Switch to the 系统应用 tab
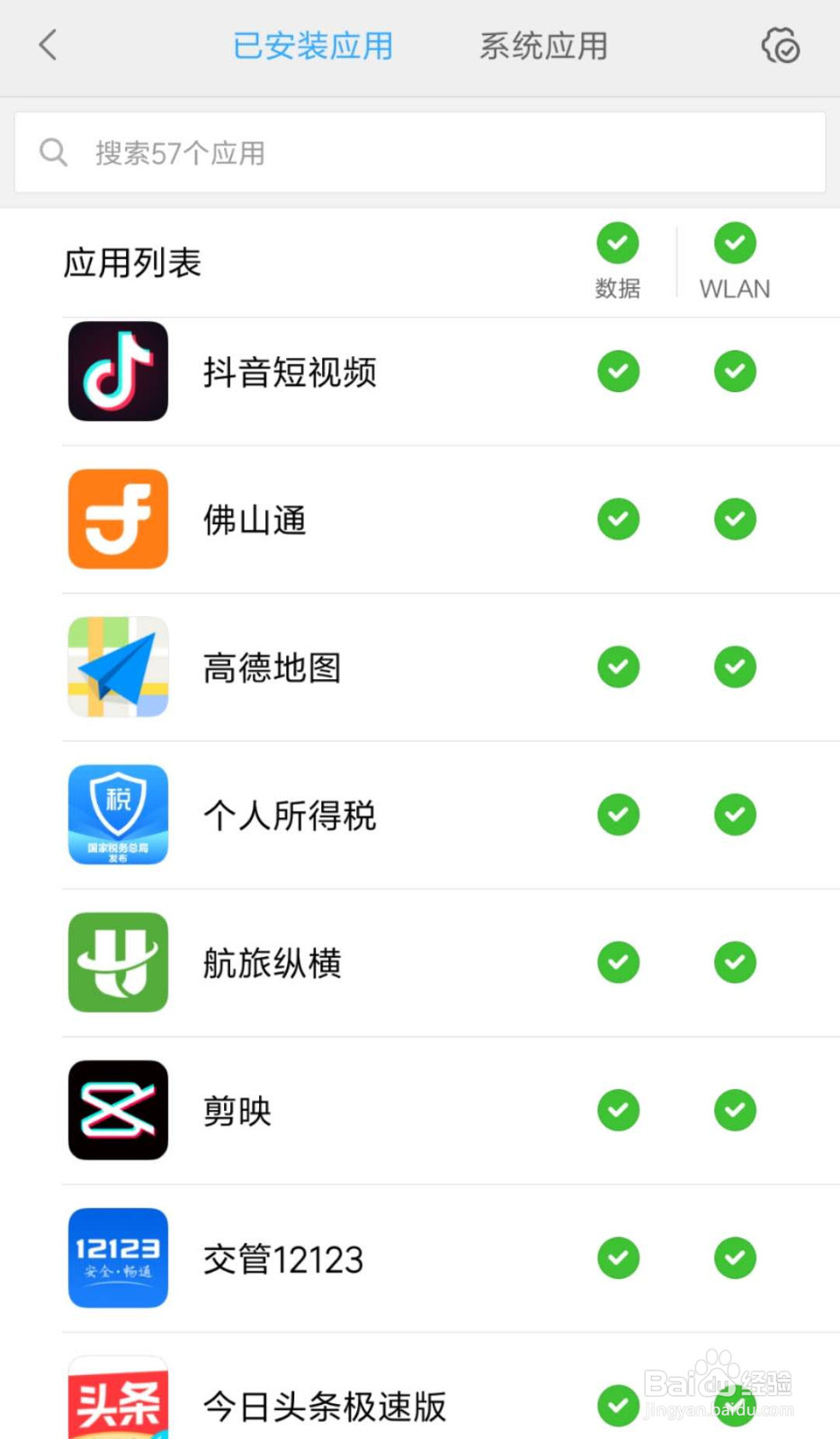Viewport: 840px width, 1439px height. [543, 45]
